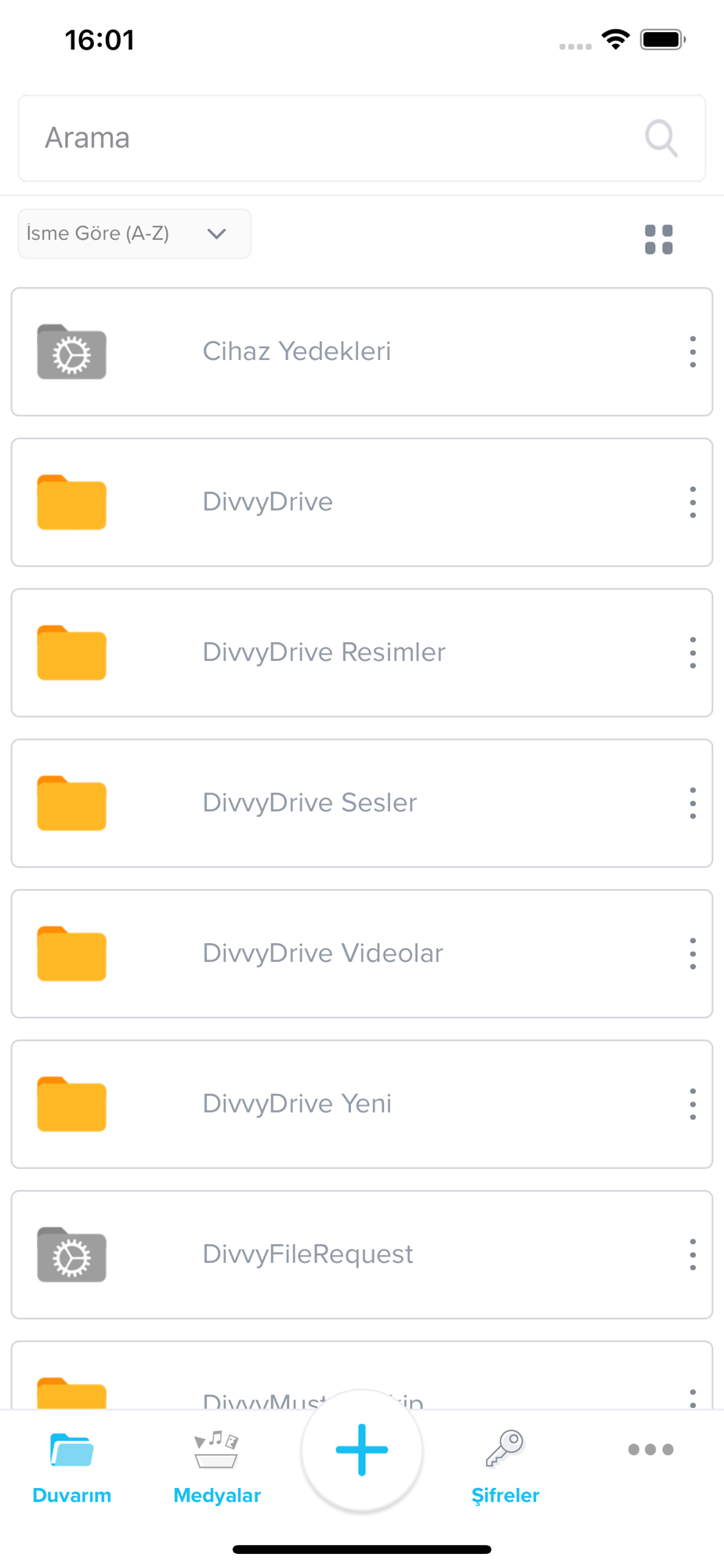Viewport: 724px width, 1568px height.
Task: Open options for Cihaz Yedekleri
Action: 693,352
